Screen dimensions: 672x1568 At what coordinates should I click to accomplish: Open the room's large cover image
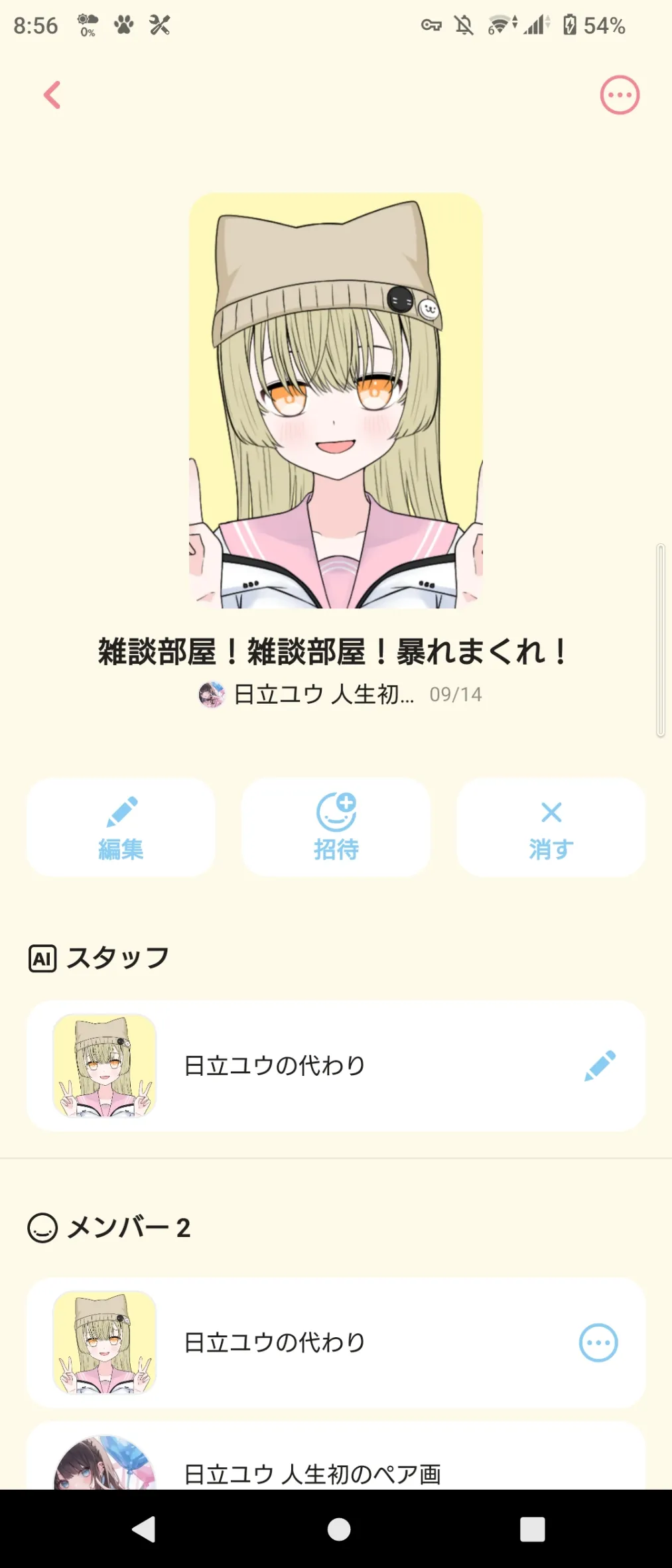coord(336,401)
